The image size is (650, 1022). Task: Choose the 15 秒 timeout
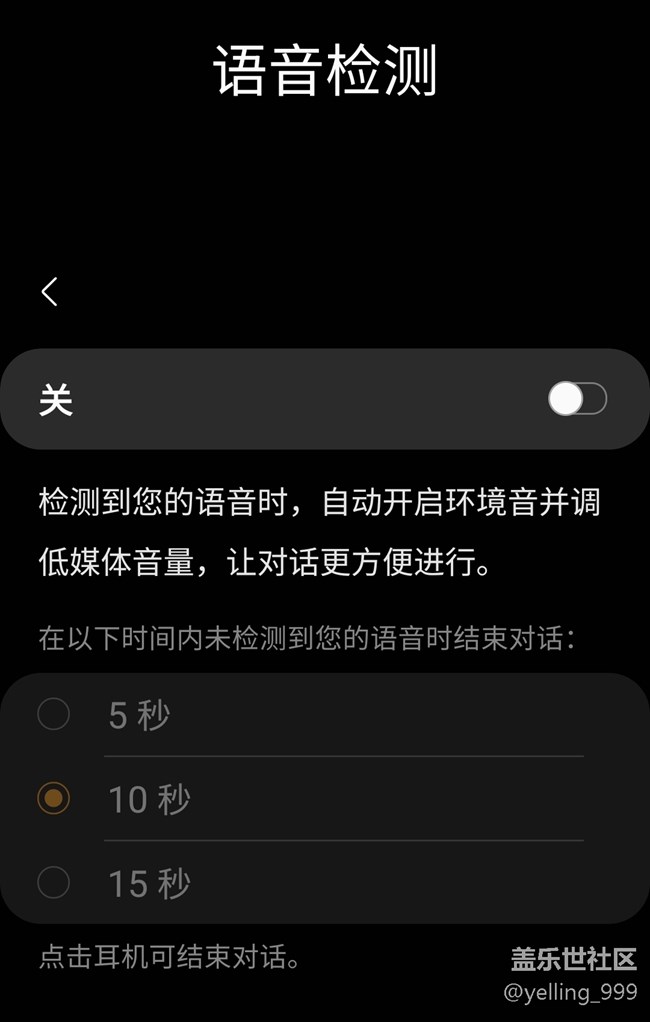(x=54, y=882)
